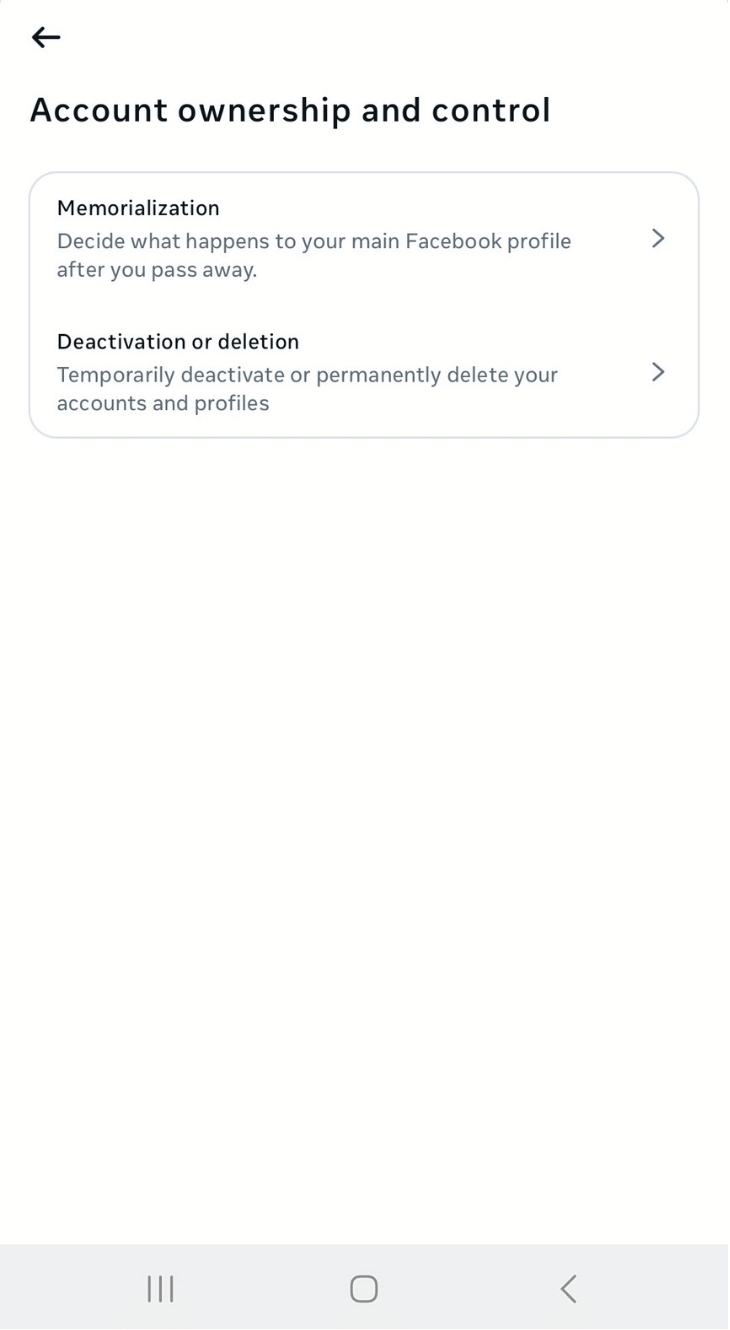Viewport: 730px width, 1330px height.
Task: Tap the system home button
Action: click(x=364, y=1288)
